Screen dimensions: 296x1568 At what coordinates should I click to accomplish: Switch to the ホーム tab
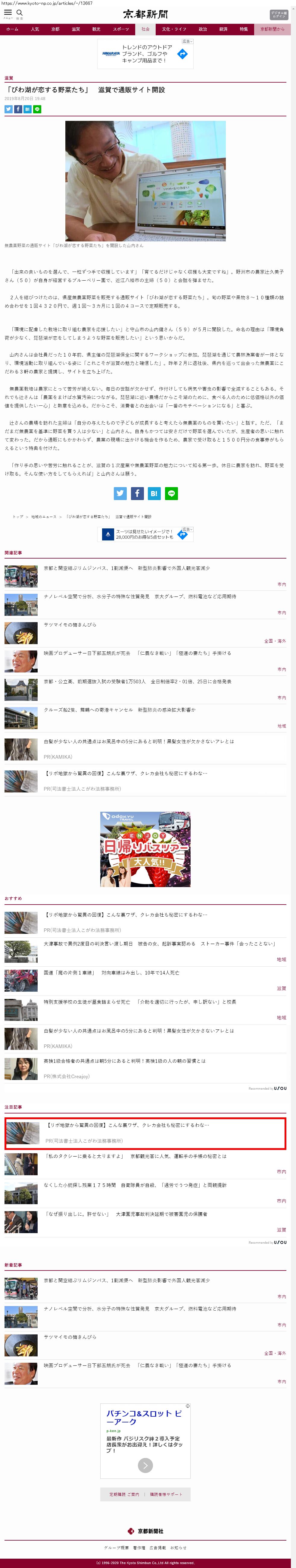(12, 29)
